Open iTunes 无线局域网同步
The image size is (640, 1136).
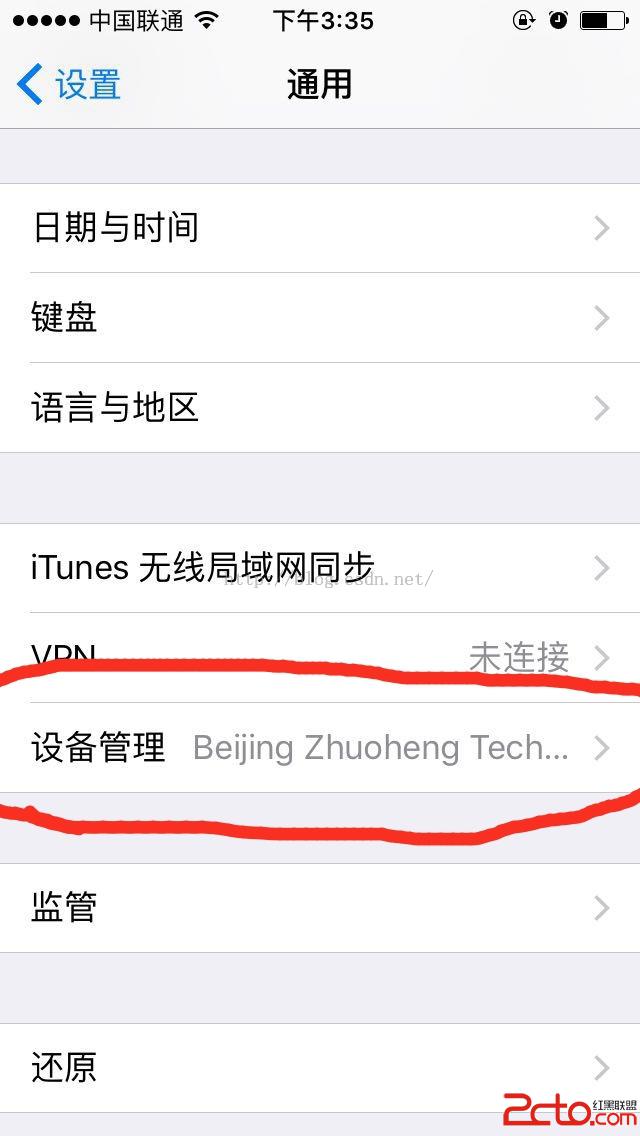[320, 568]
